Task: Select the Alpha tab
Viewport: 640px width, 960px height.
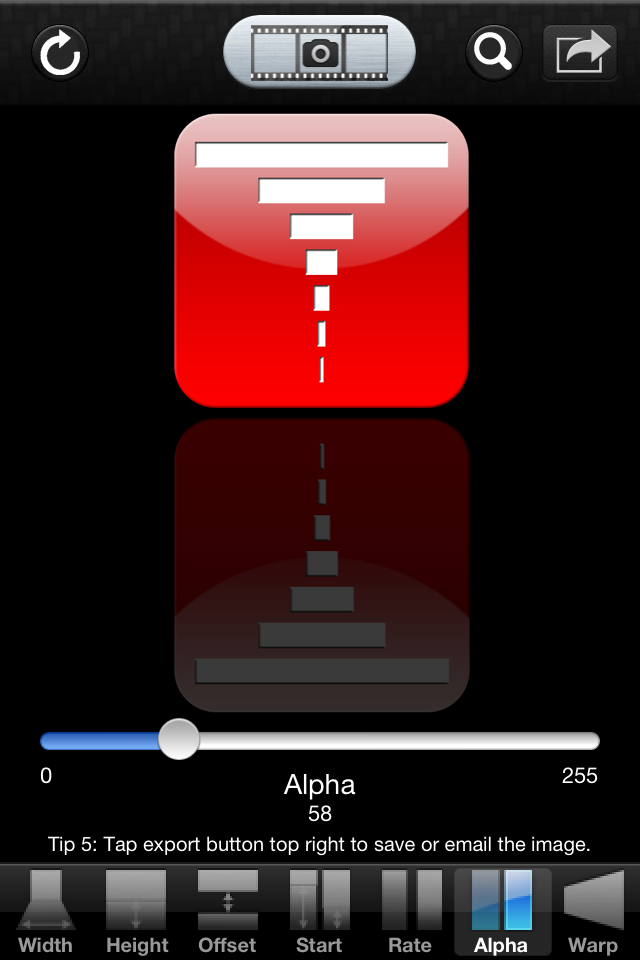Action: (x=502, y=912)
